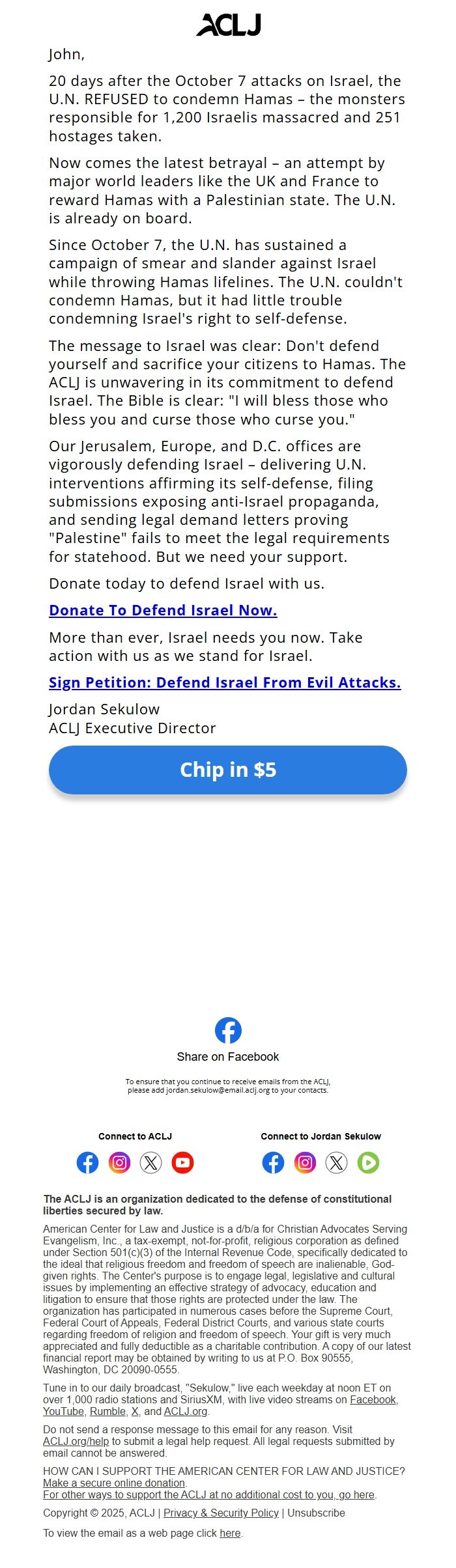Open the YouTube broadcast link in footer
Viewport: 456px width, 1568px height.
click(x=63, y=1411)
